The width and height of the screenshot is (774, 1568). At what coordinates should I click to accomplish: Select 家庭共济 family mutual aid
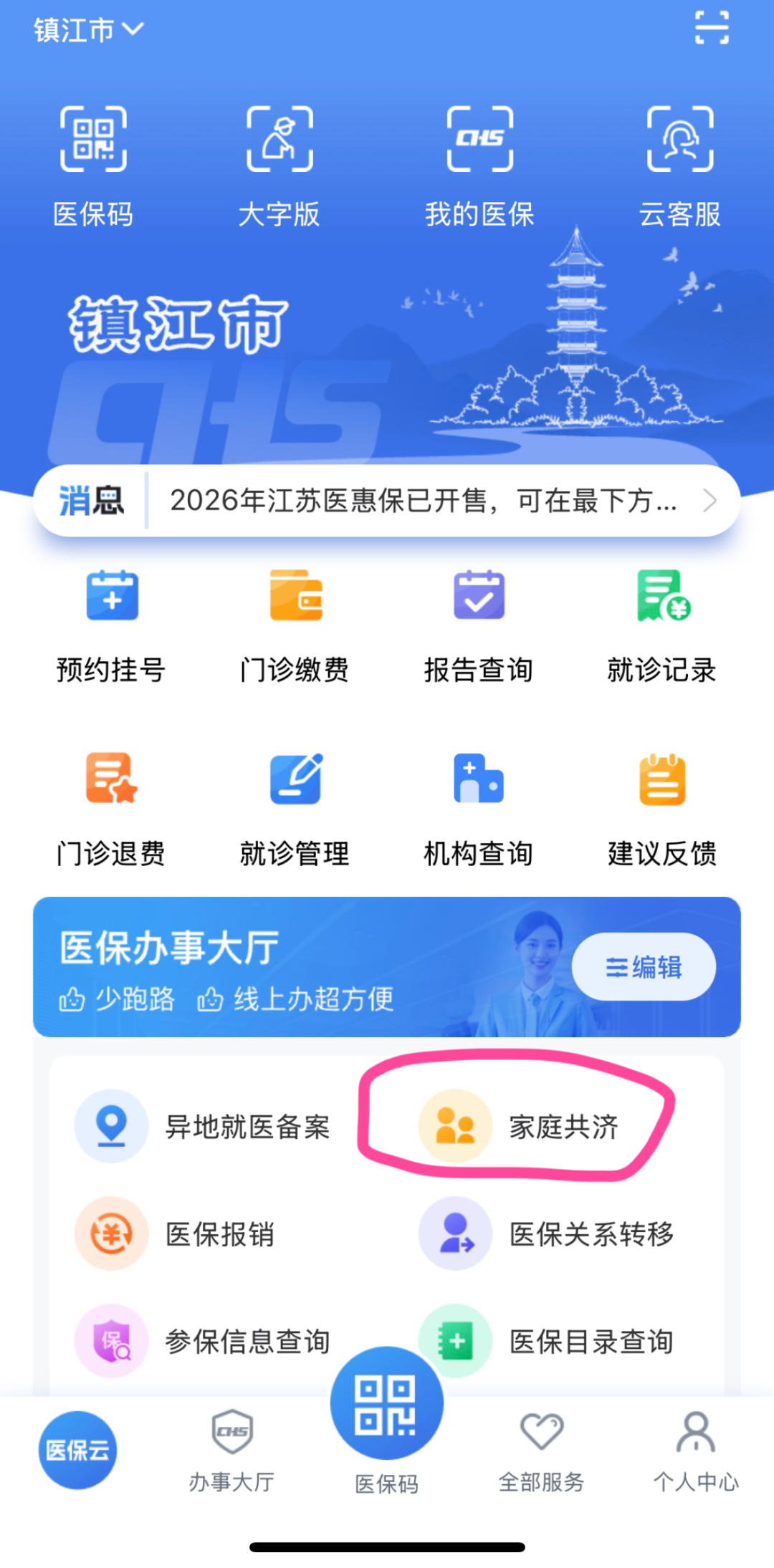coord(519,1126)
